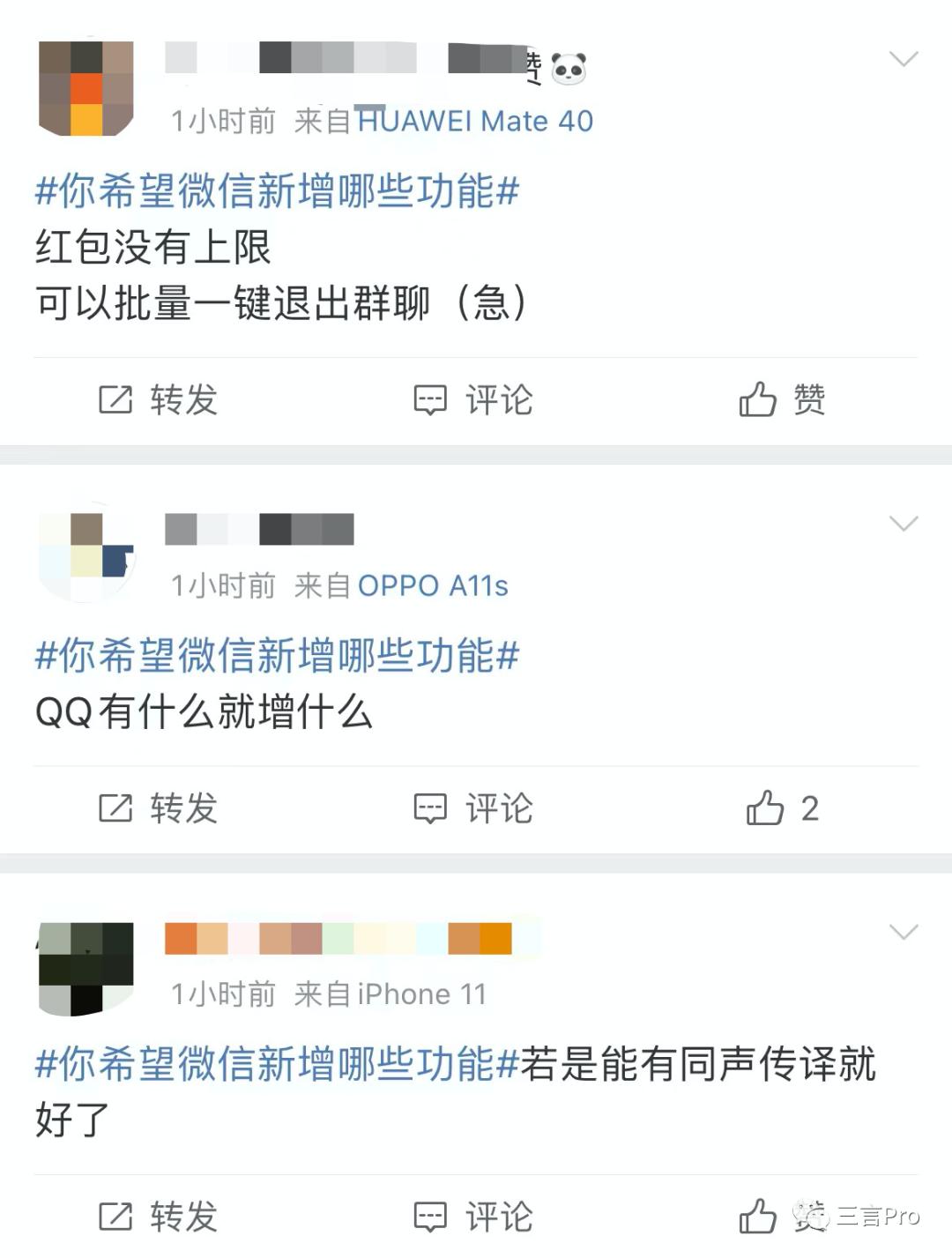Open the hashtag in the 同声传译 post
This screenshot has height=1258, width=952.
pyautogui.click(x=277, y=1064)
